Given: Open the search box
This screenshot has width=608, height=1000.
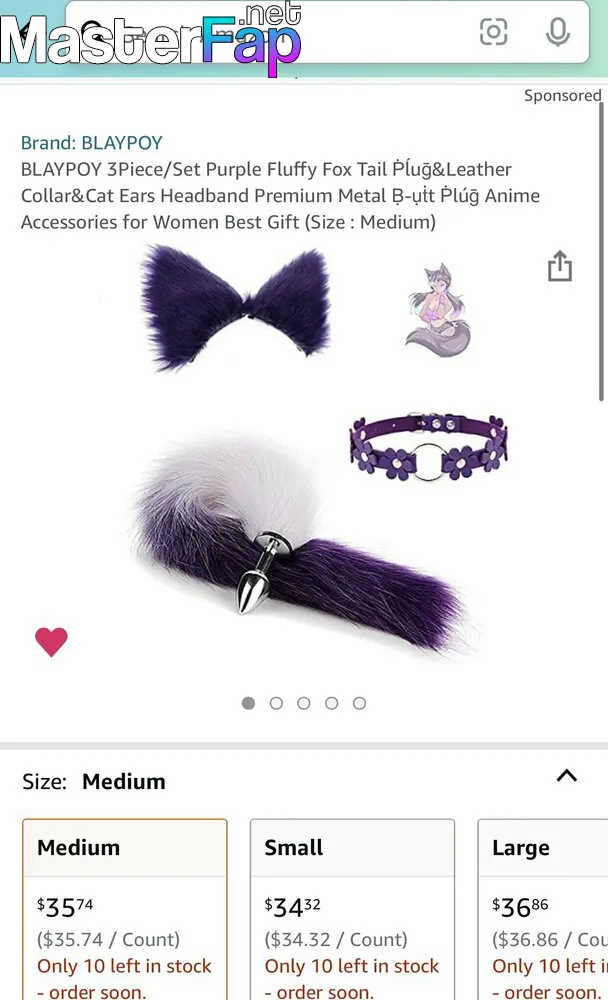Looking at the screenshot, I should pos(327,32).
